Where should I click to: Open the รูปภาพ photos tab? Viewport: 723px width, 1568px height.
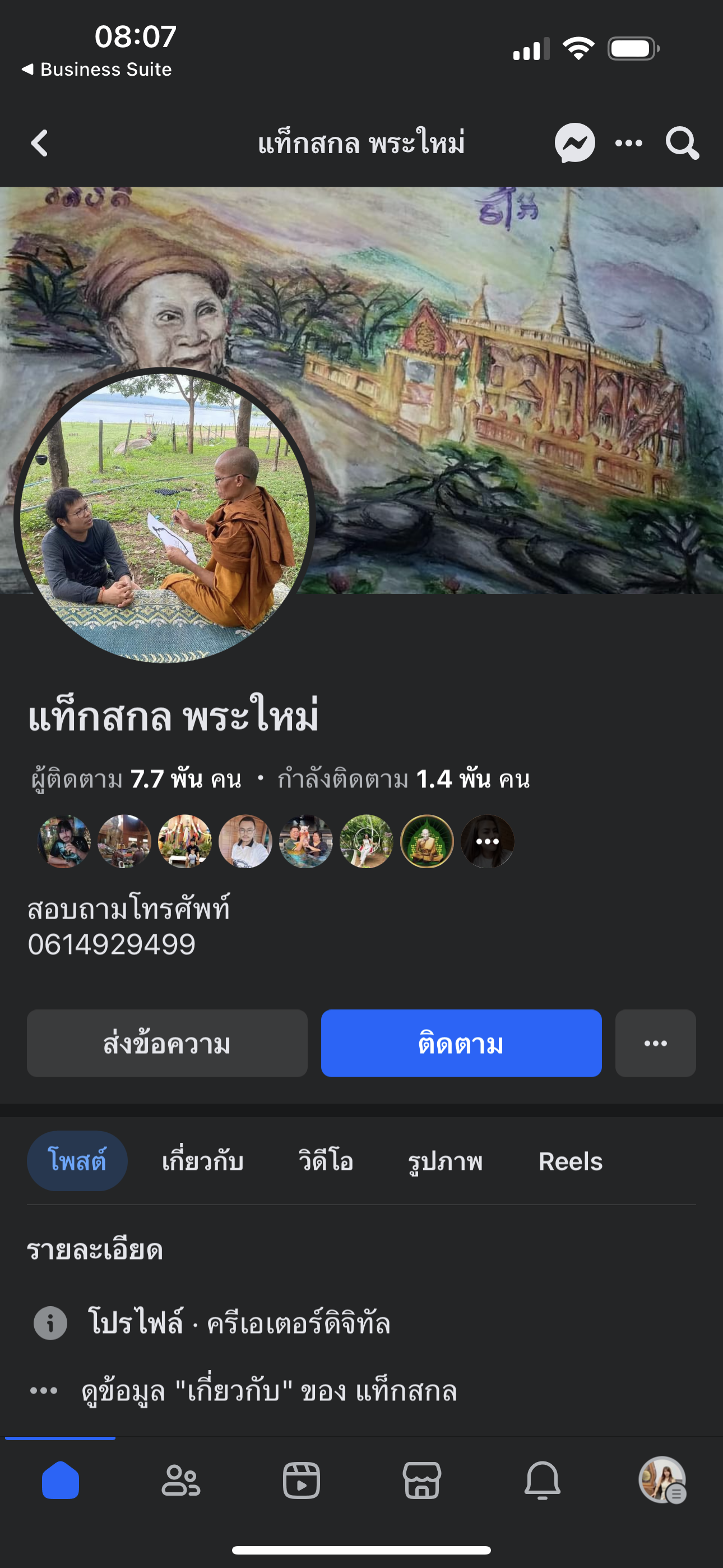(x=446, y=1161)
